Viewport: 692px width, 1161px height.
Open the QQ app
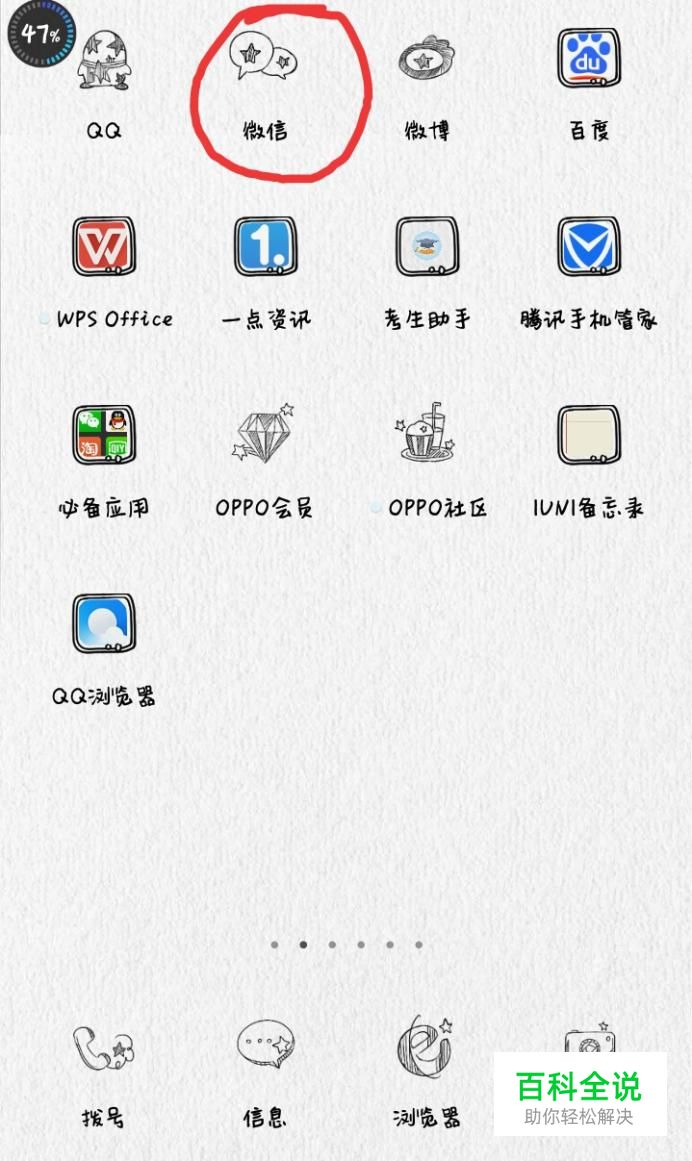coord(104,61)
